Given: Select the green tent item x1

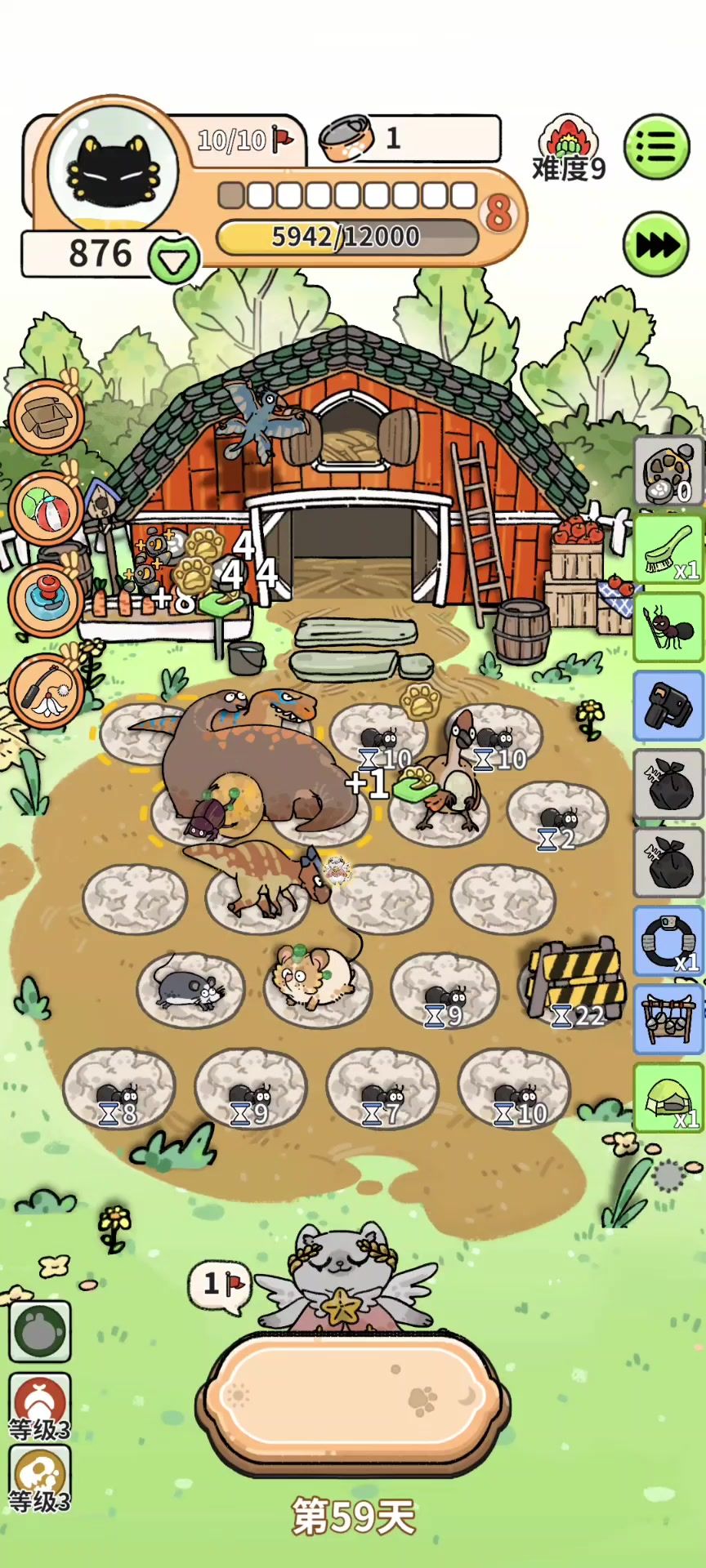Looking at the screenshot, I should coord(668,1098).
